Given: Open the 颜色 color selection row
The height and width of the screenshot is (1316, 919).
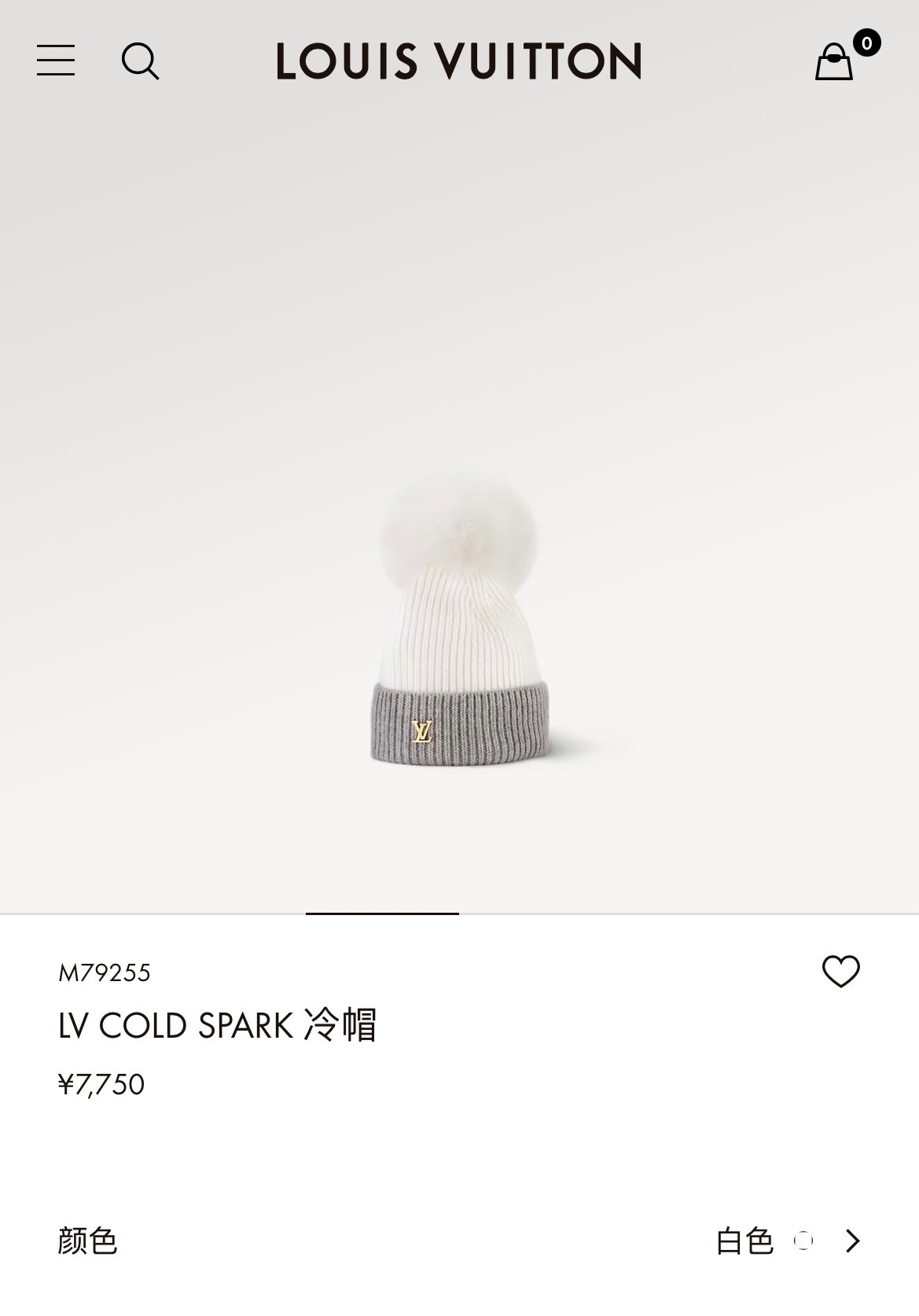Looking at the screenshot, I should (x=459, y=1241).
